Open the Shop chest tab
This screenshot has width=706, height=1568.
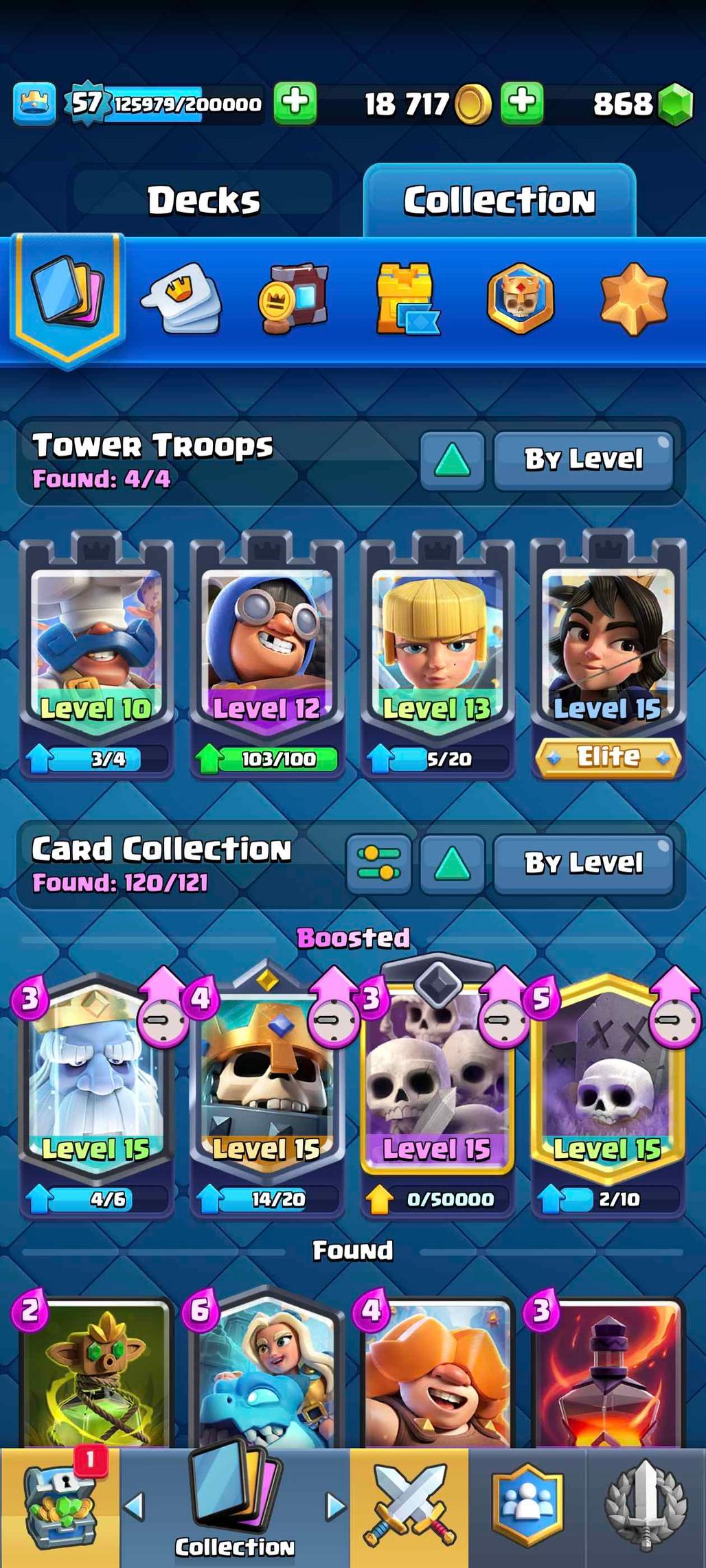(59, 1508)
